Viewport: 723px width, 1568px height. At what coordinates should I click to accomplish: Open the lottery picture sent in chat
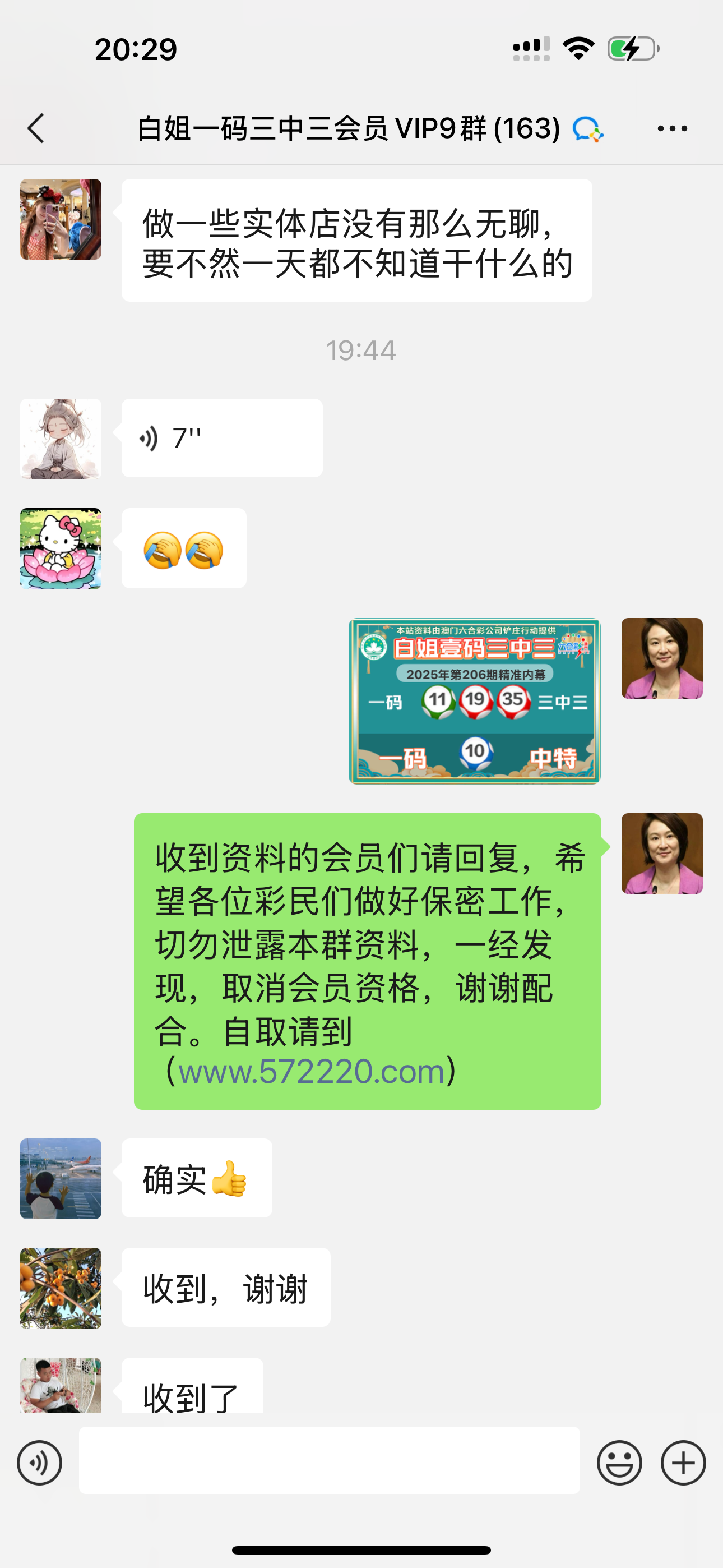click(x=474, y=700)
